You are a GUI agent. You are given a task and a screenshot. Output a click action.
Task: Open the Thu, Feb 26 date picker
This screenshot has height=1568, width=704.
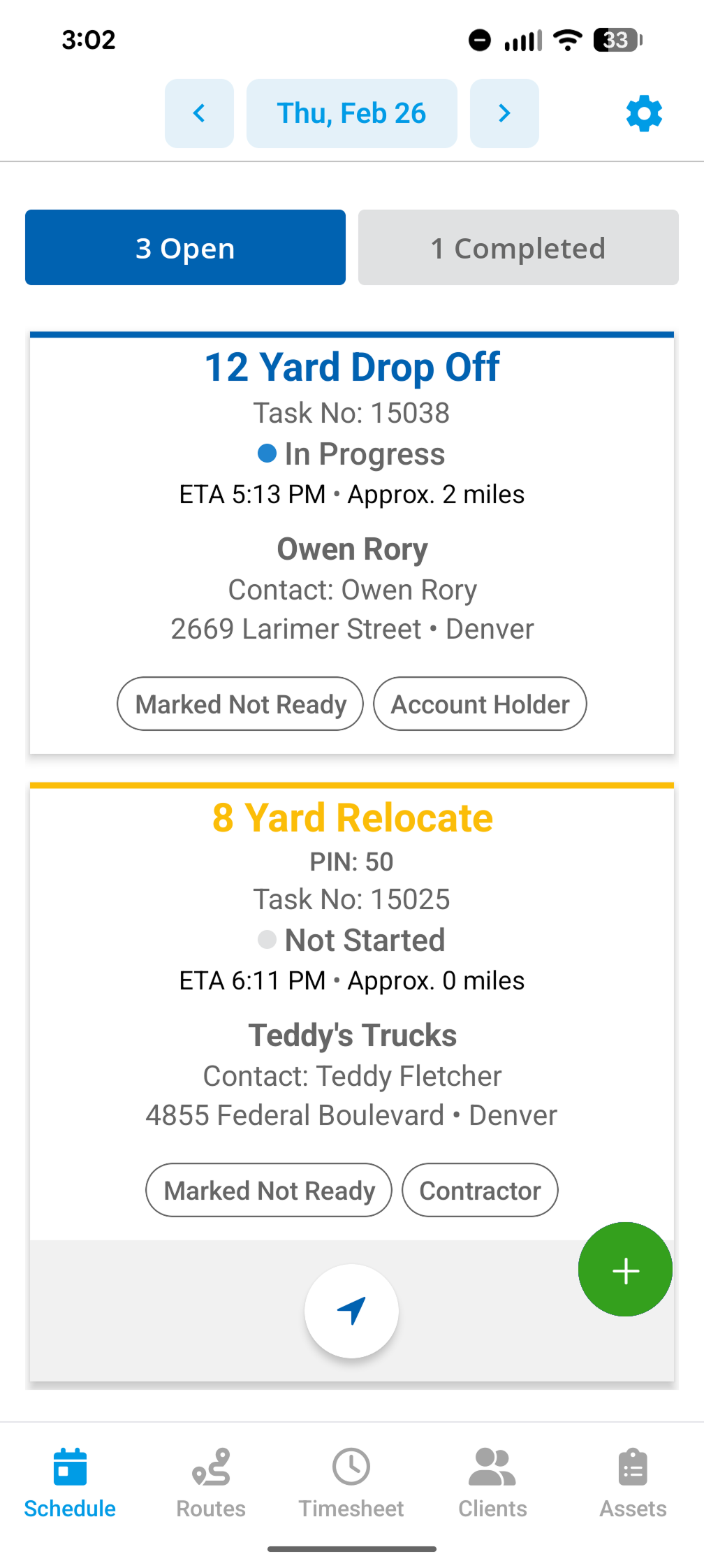351,113
